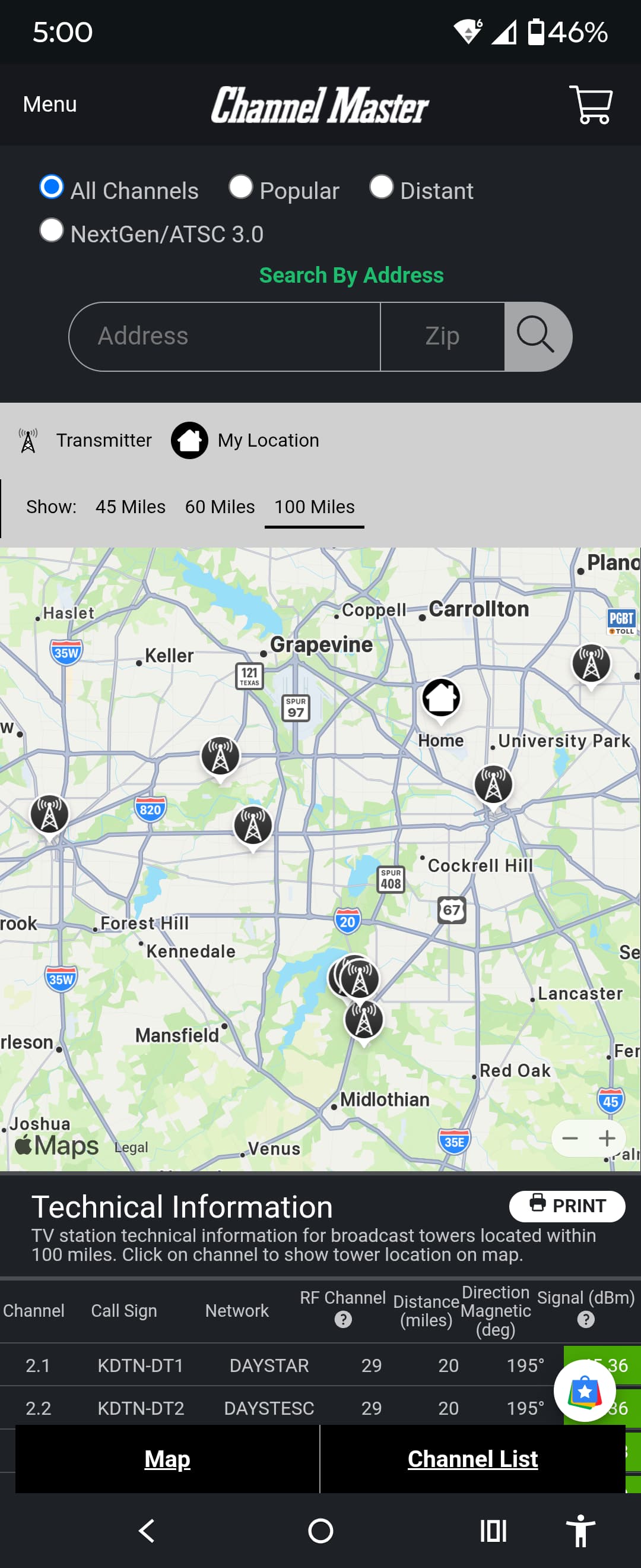The height and width of the screenshot is (1568, 641).
Task: Zoom out on the map
Action: [x=570, y=1138]
